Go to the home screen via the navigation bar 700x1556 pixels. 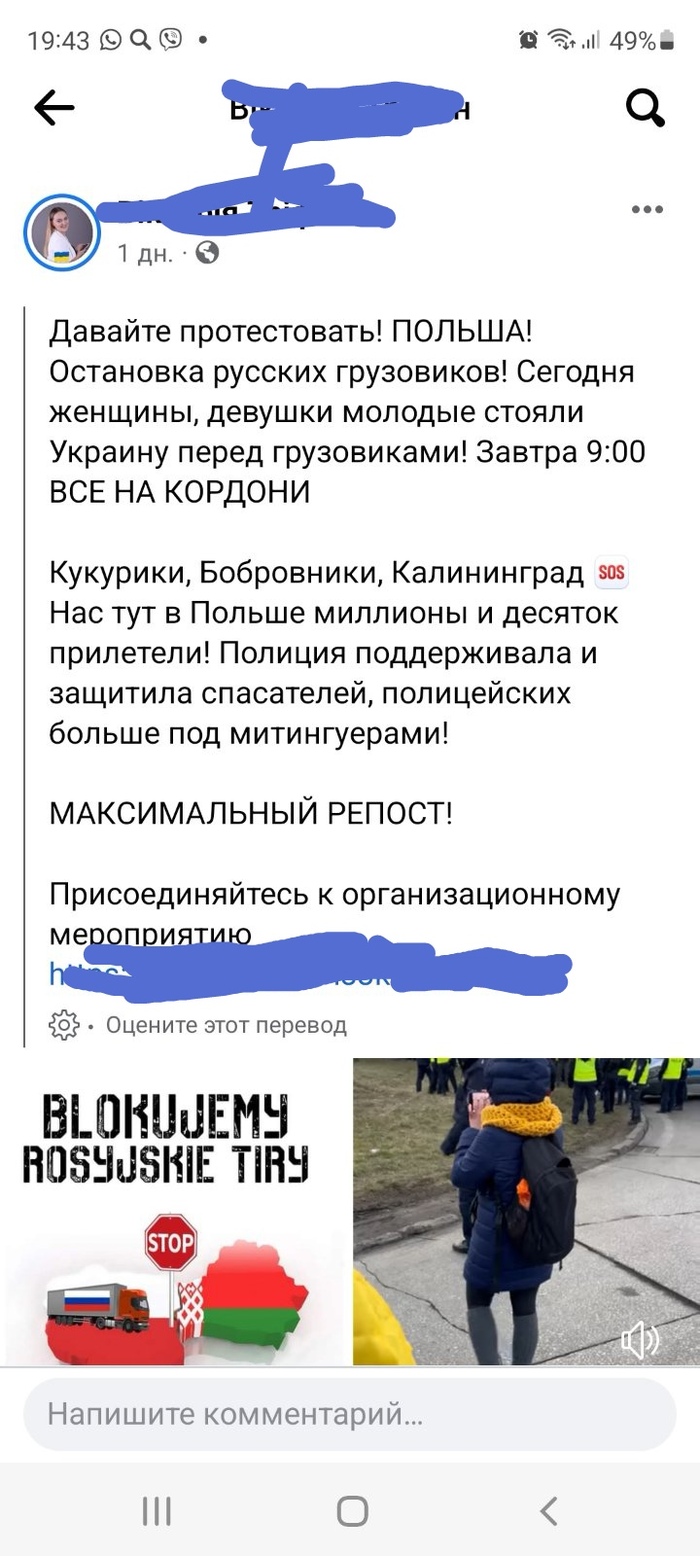tap(352, 1511)
